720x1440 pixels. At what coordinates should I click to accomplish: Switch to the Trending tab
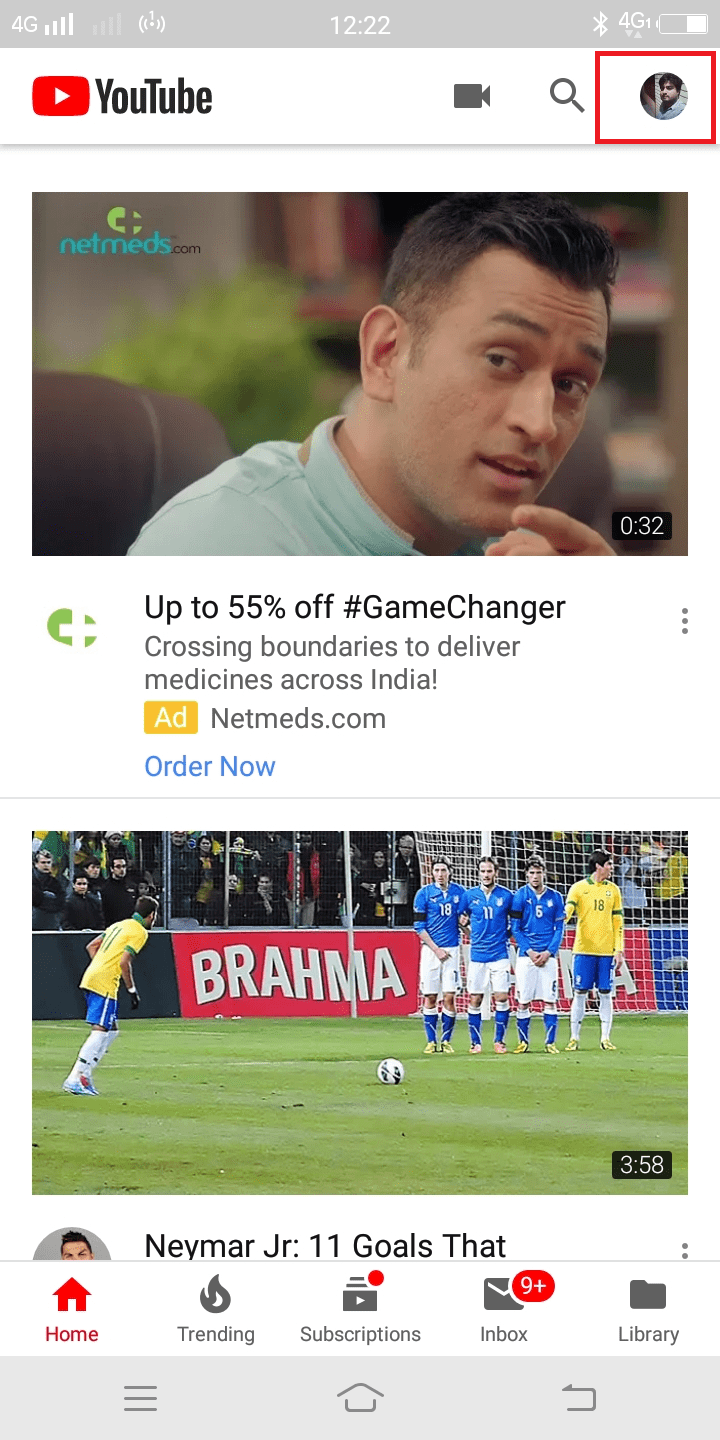click(216, 1309)
